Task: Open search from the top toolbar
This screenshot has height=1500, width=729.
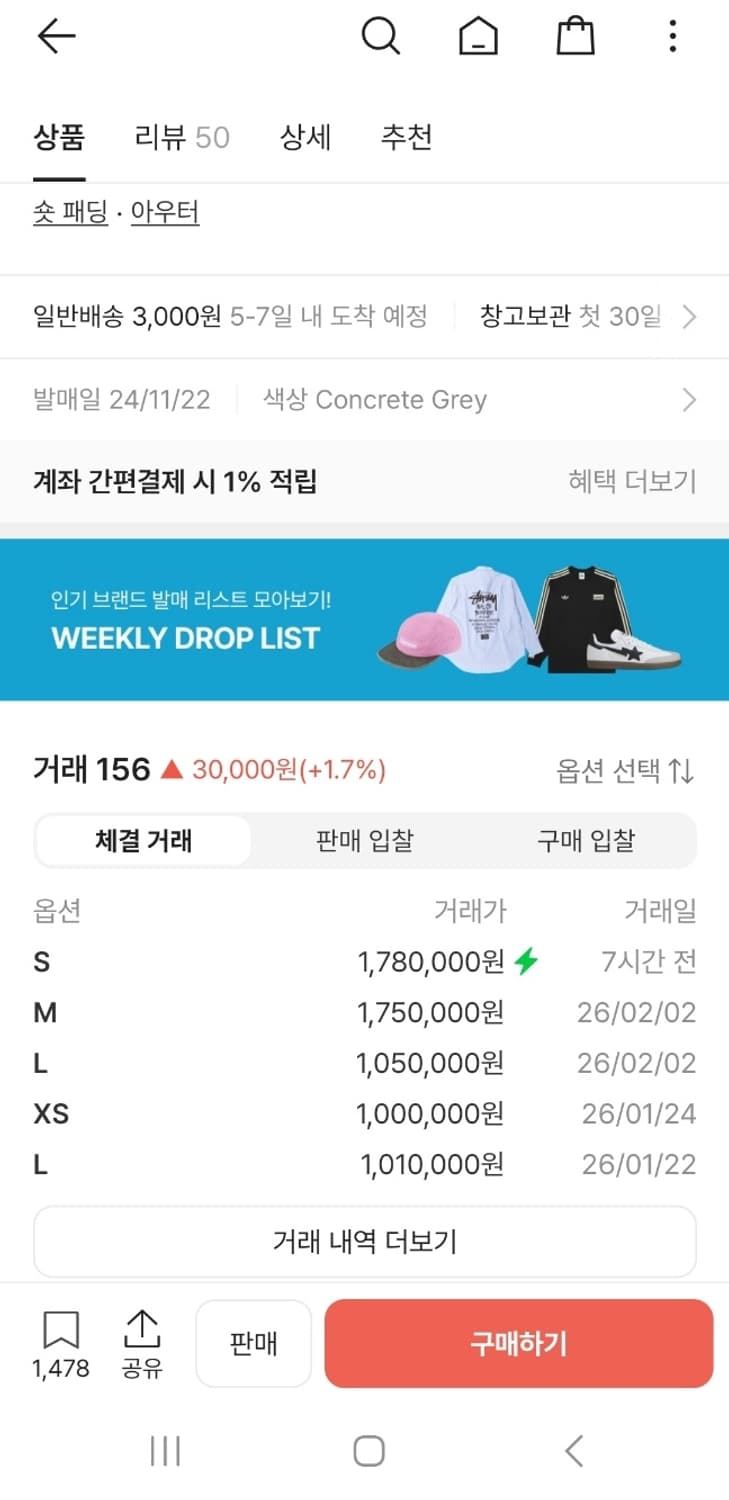Action: point(381,36)
